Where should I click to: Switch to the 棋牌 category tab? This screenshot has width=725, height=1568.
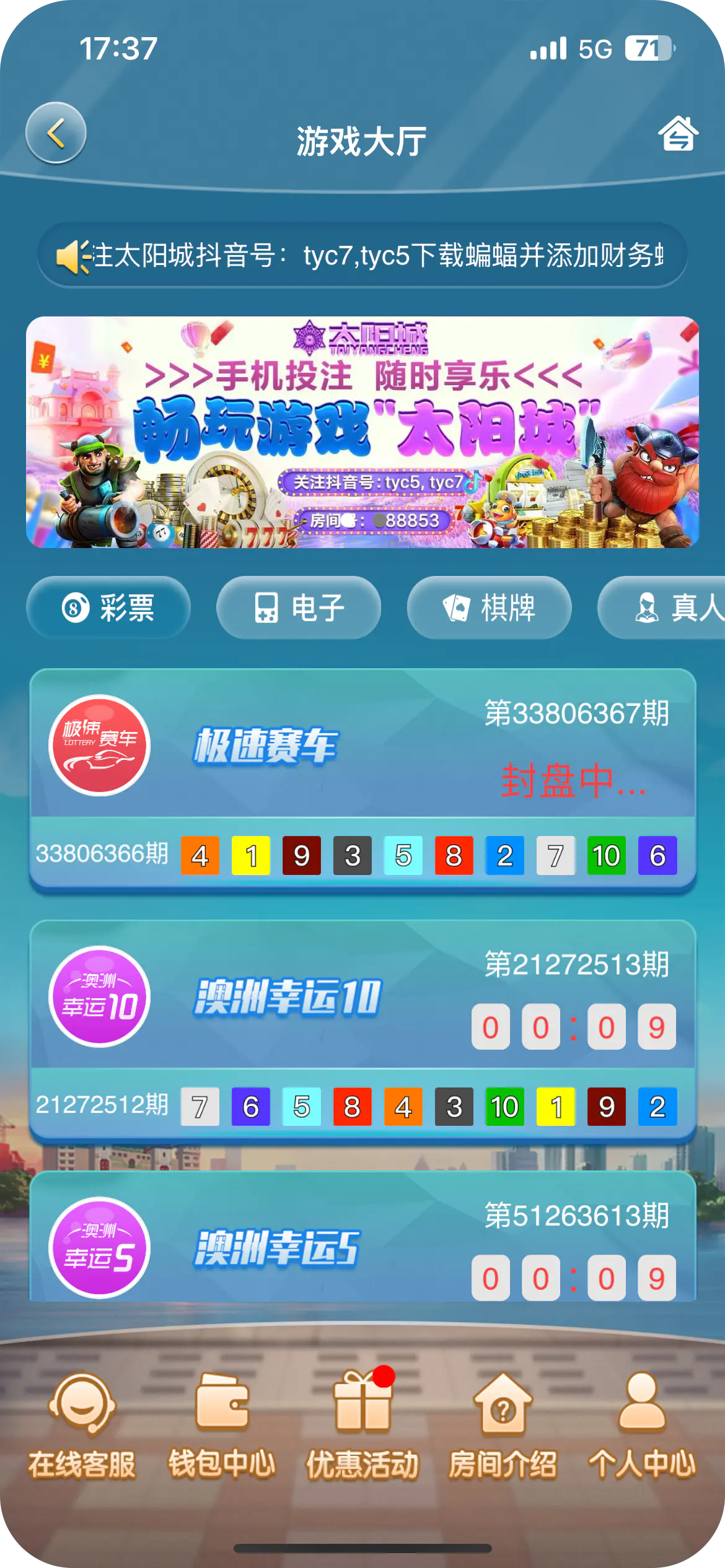[489, 608]
